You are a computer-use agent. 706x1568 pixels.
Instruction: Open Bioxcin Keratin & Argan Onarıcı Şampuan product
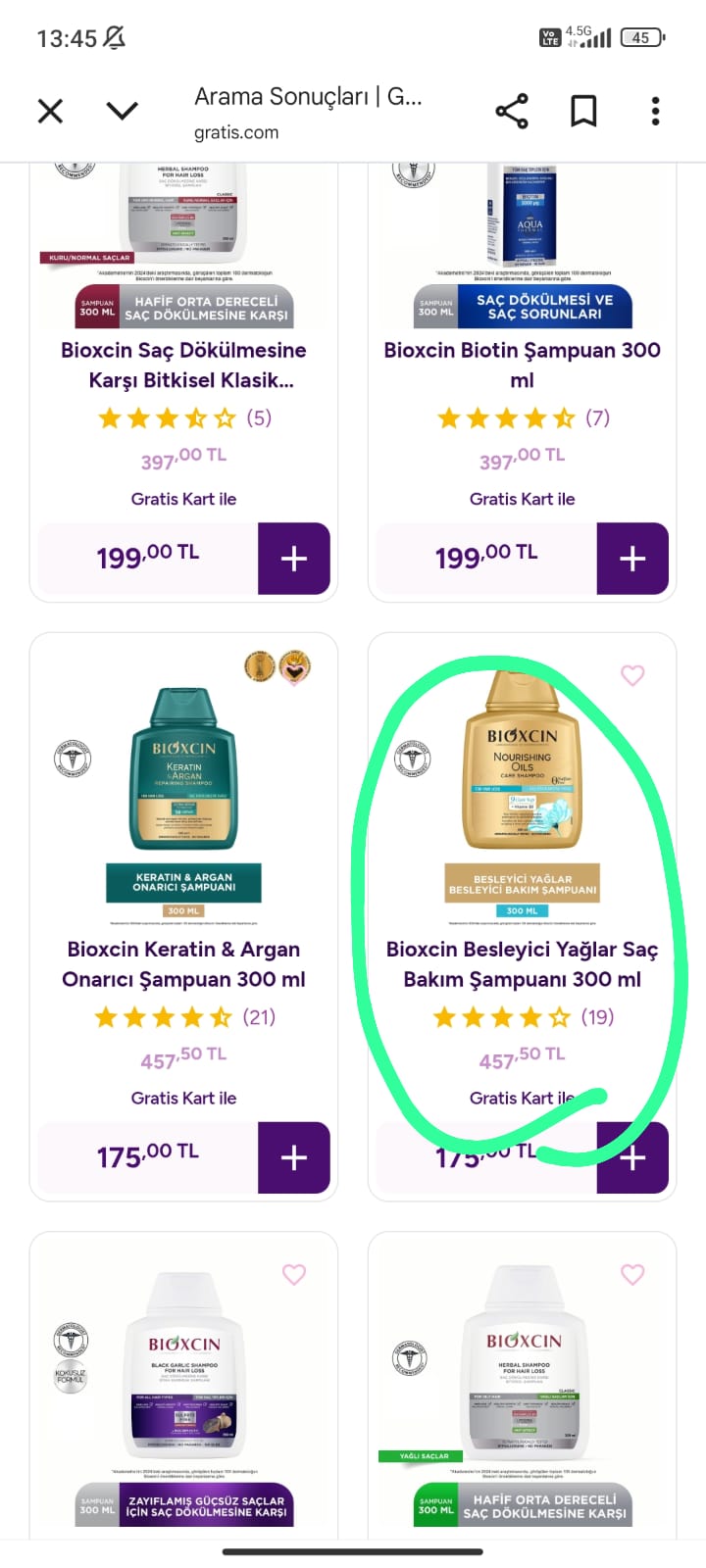coord(183,964)
